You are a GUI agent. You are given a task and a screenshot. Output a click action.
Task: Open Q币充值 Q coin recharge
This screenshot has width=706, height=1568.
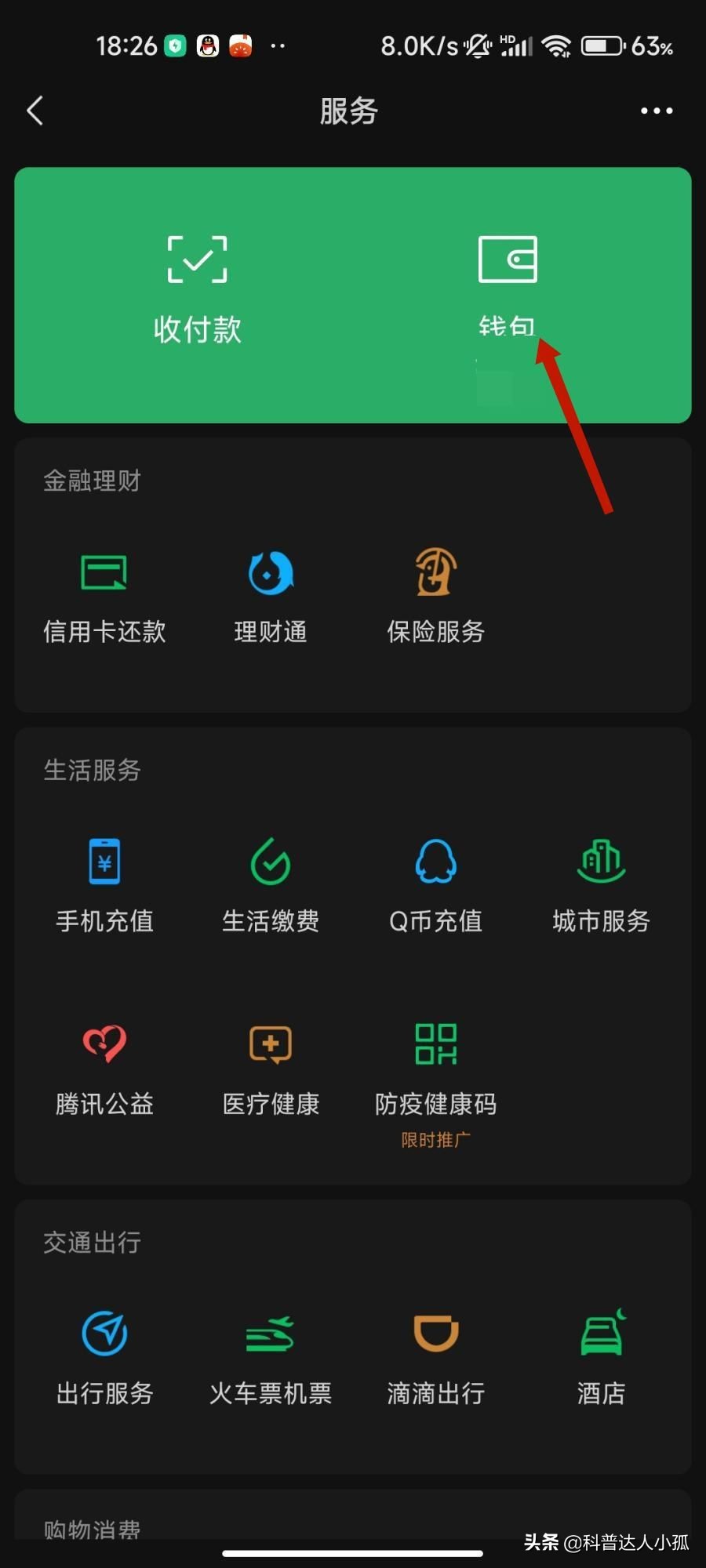point(435,886)
